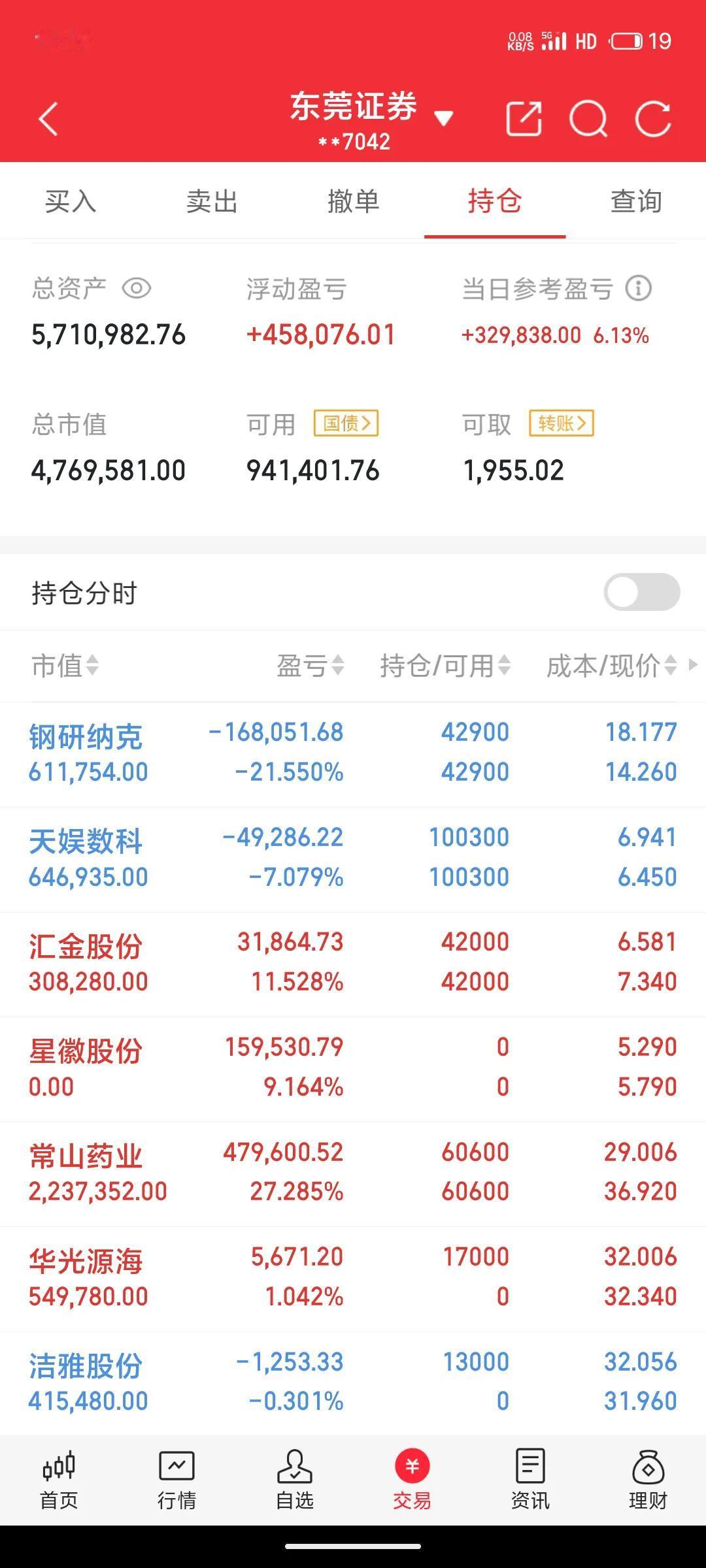This screenshot has height=1568, width=706.
Task: Go to the 自选 bottom tab
Action: pyautogui.click(x=295, y=1481)
